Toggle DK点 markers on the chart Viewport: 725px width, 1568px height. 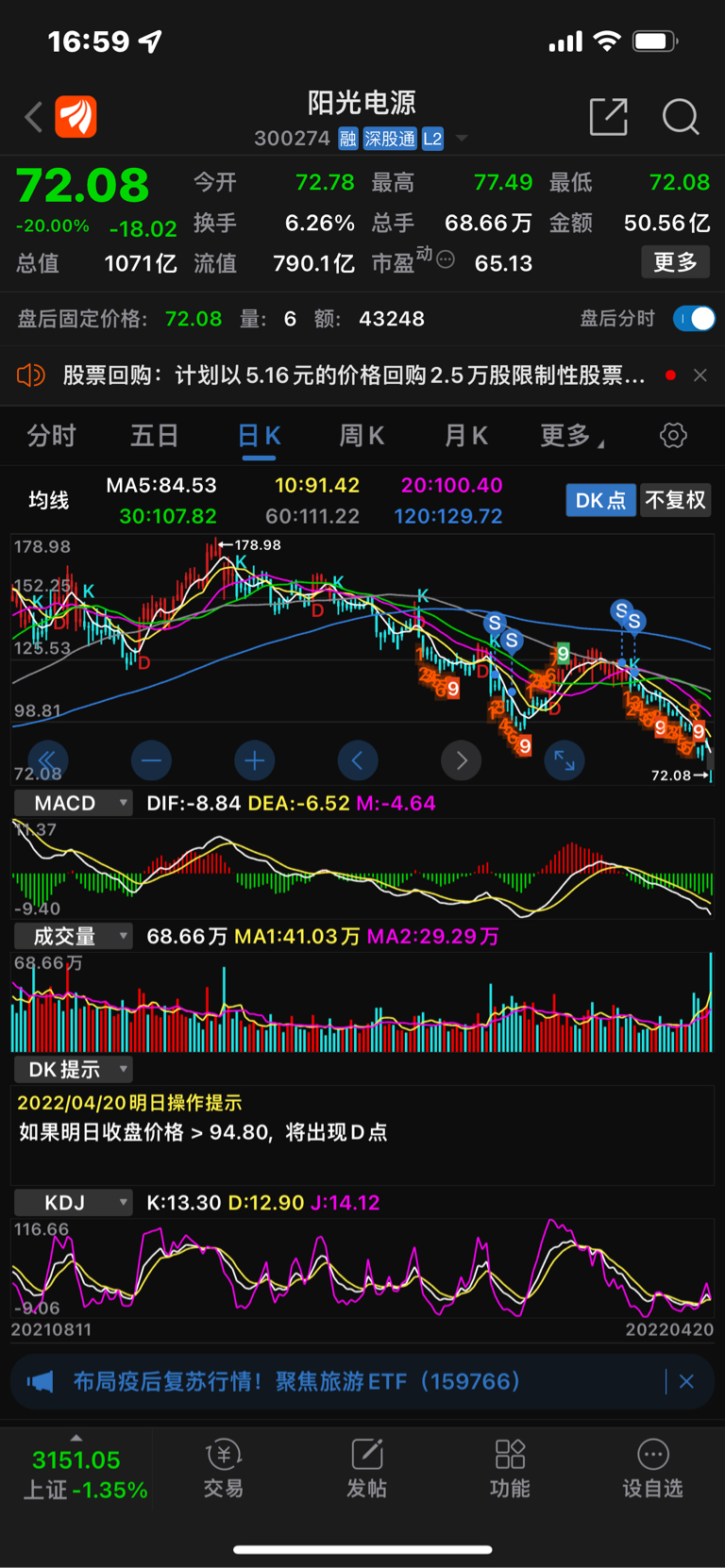(x=600, y=501)
